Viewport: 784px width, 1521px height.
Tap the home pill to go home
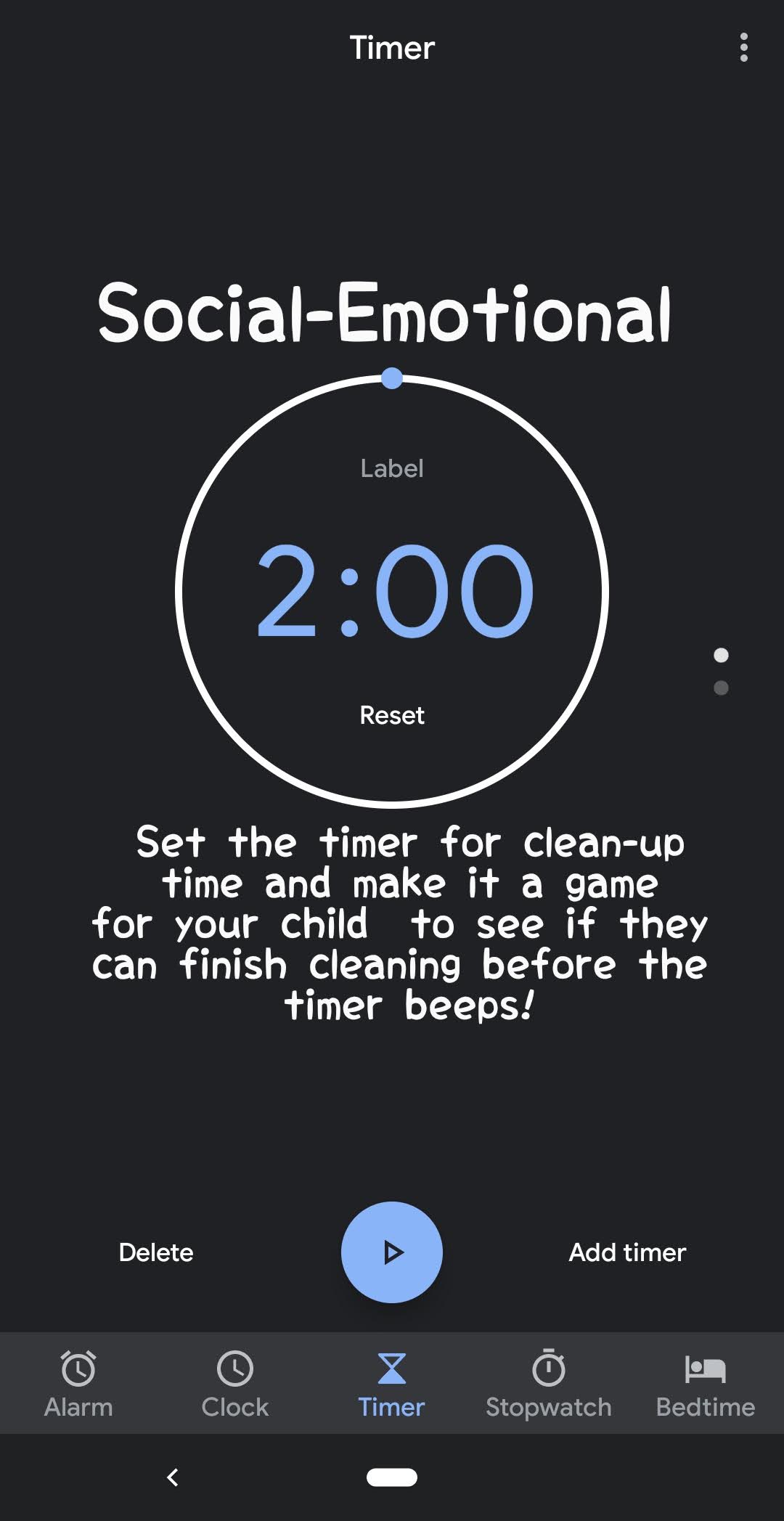click(x=392, y=1477)
